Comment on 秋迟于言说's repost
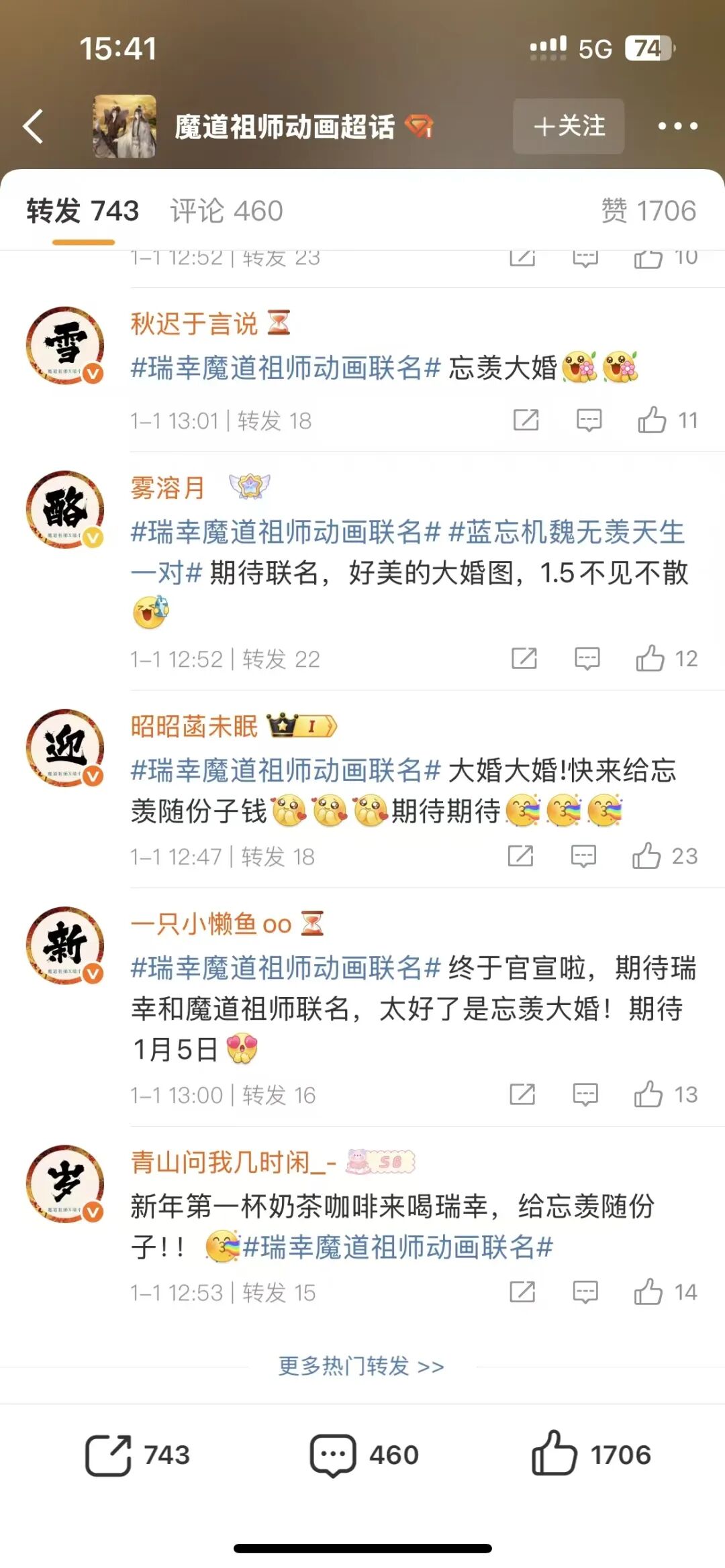This screenshot has height=1568, width=725. pyautogui.click(x=589, y=421)
